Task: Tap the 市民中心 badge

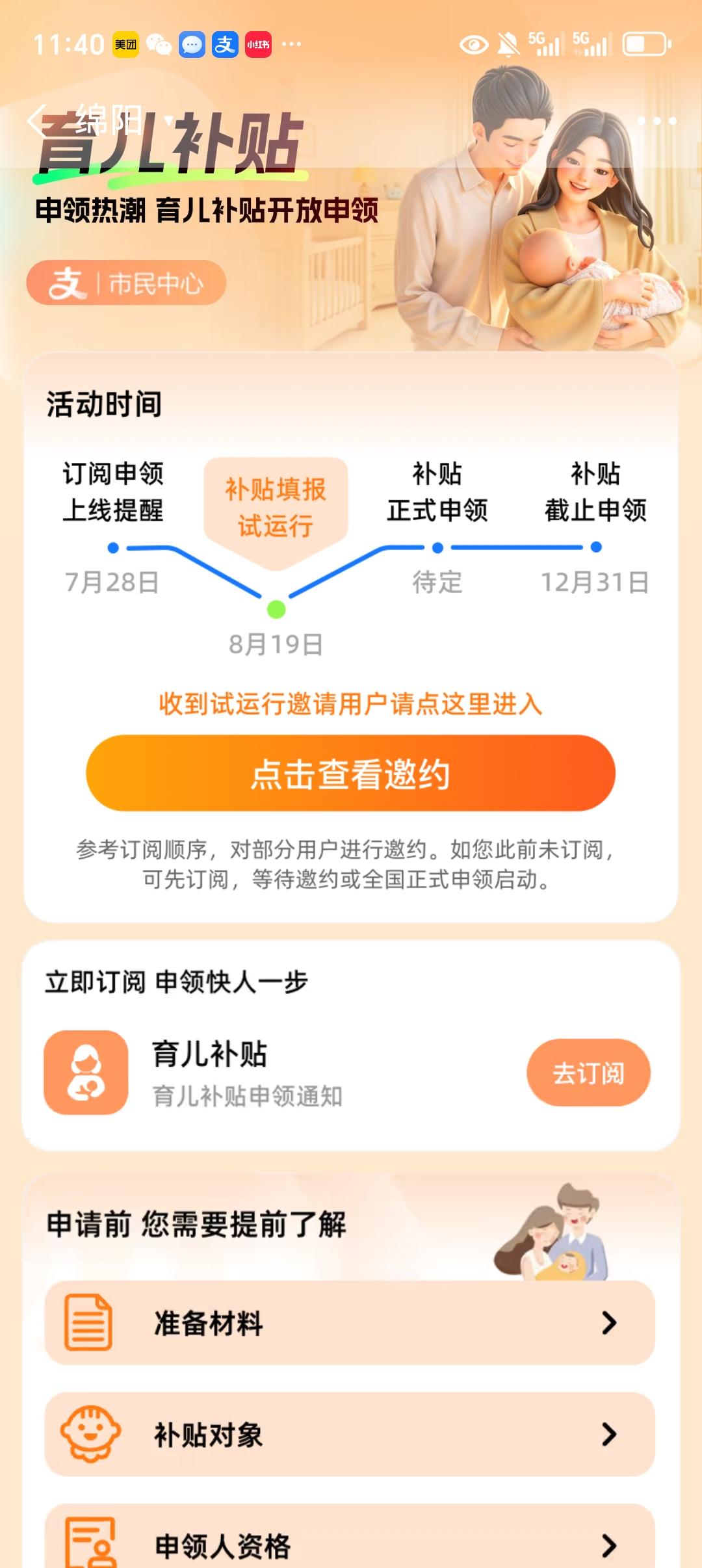Action: [126, 283]
